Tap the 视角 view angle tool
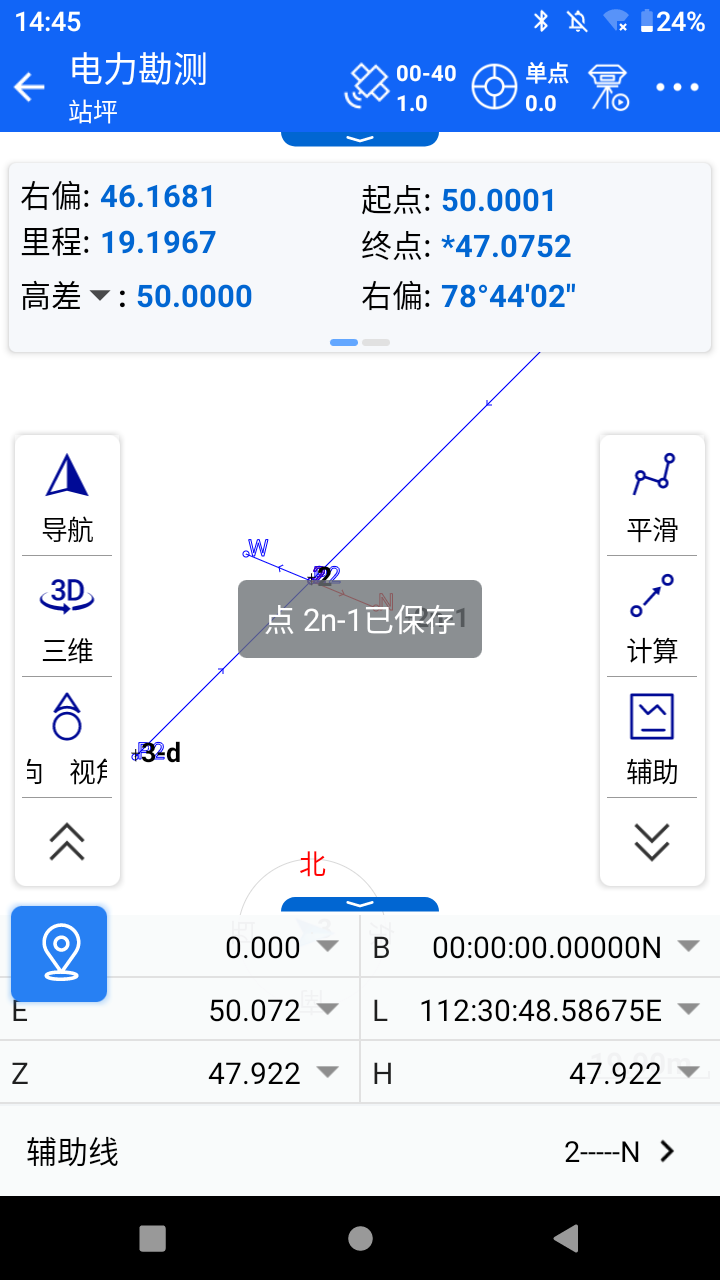Screen dimensions: 720x1280 coord(67,738)
